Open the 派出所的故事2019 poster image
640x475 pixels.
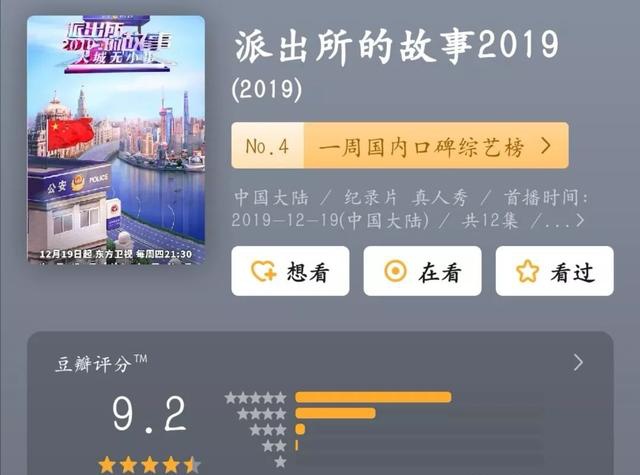115,140
